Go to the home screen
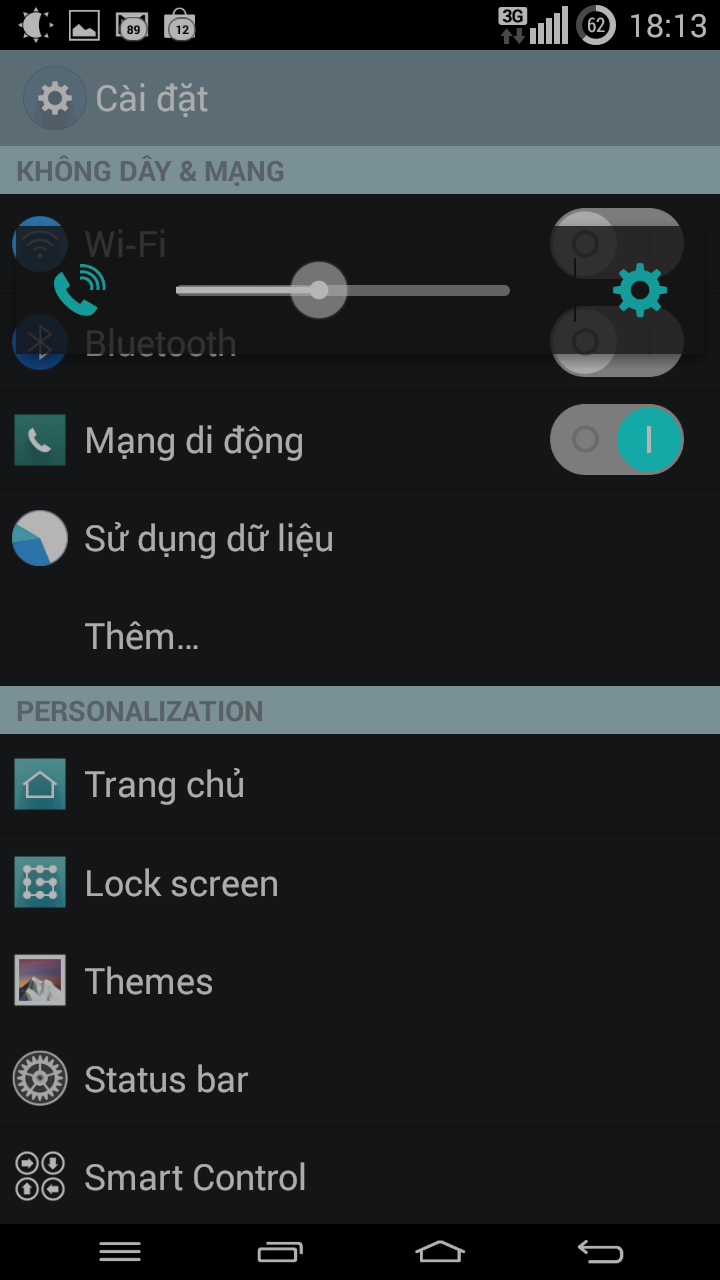 (x=440, y=1251)
